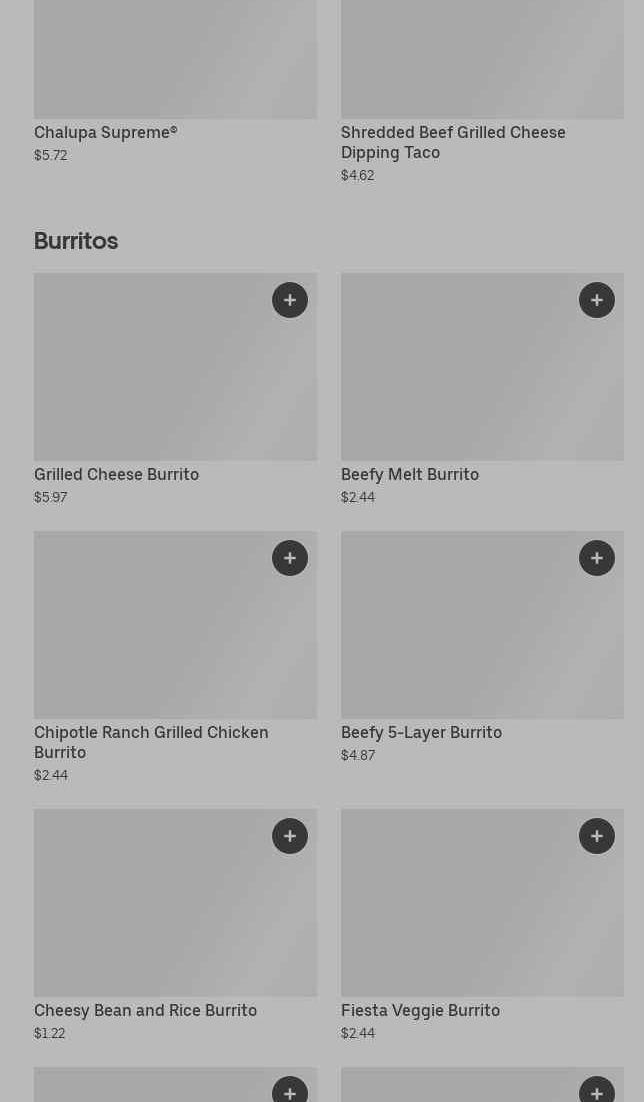Add Beefy 5-Layer Burrito to cart
The image size is (644, 1102).
pos(597,558)
